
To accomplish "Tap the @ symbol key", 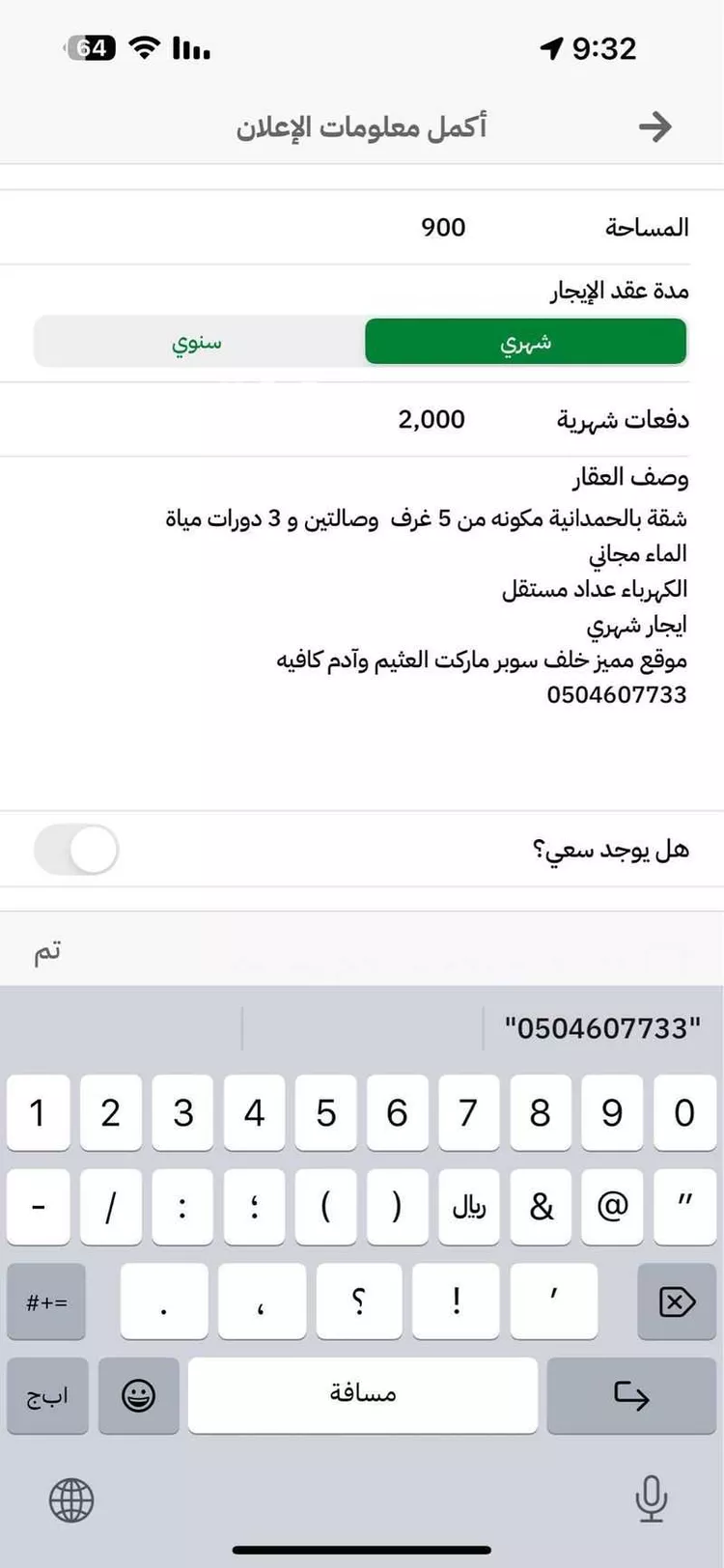I will tap(611, 1207).
